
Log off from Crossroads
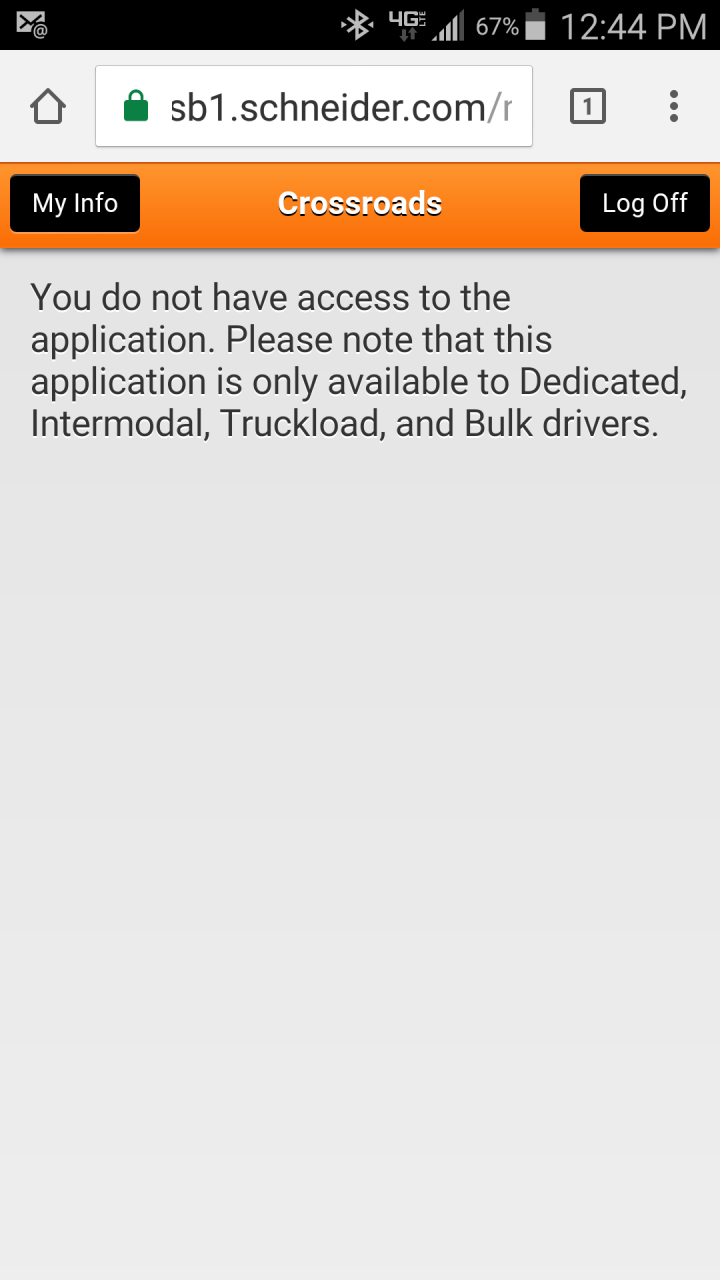(644, 203)
